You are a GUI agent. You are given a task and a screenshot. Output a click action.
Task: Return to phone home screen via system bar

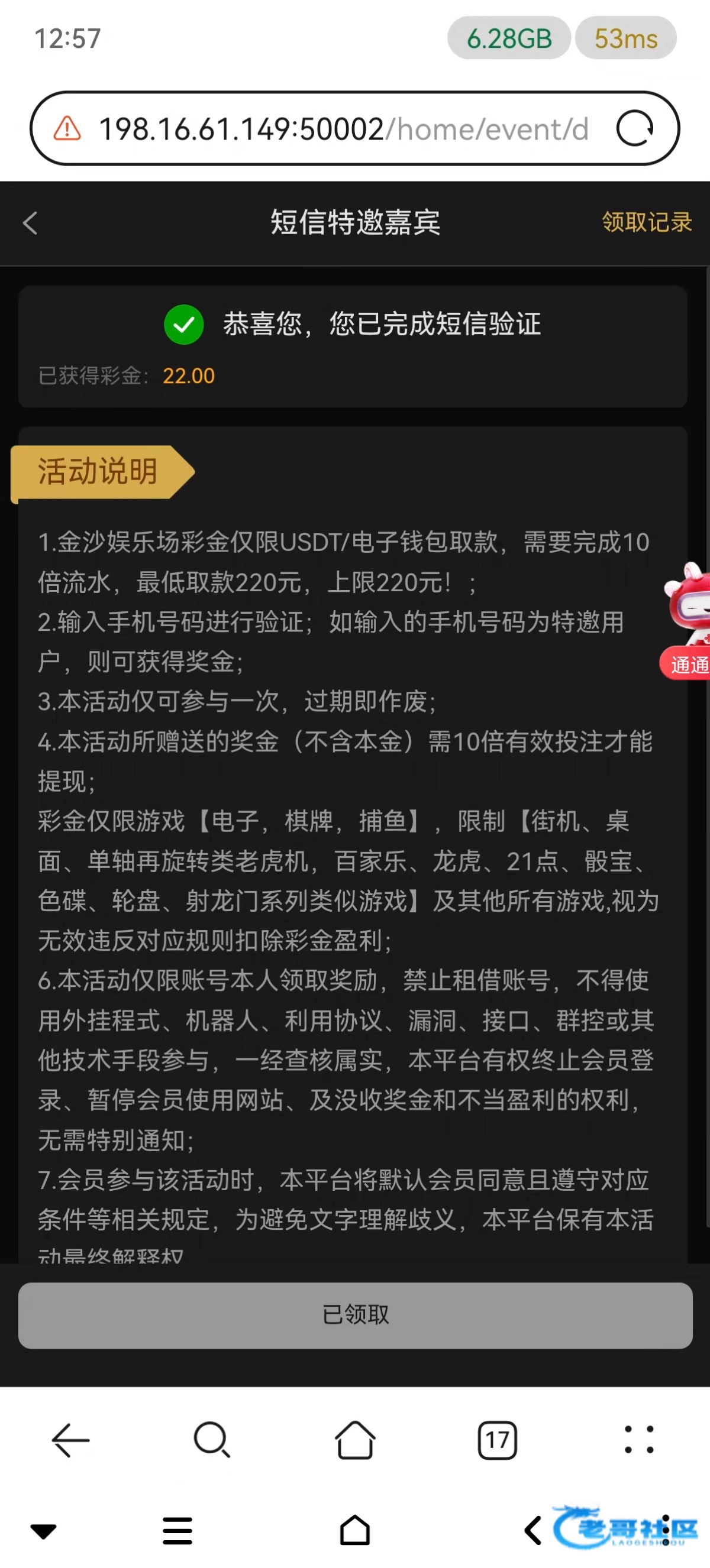point(355,1530)
